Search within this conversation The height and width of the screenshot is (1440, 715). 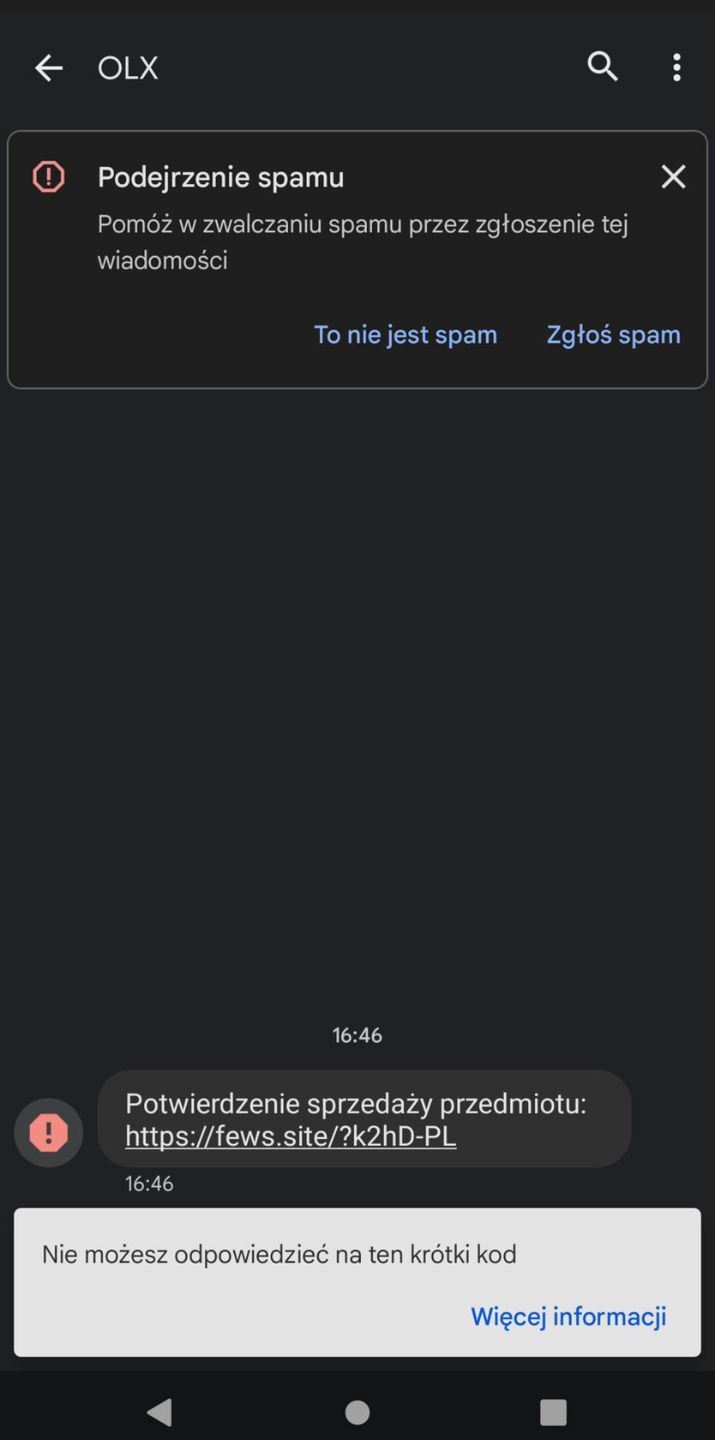602,67
